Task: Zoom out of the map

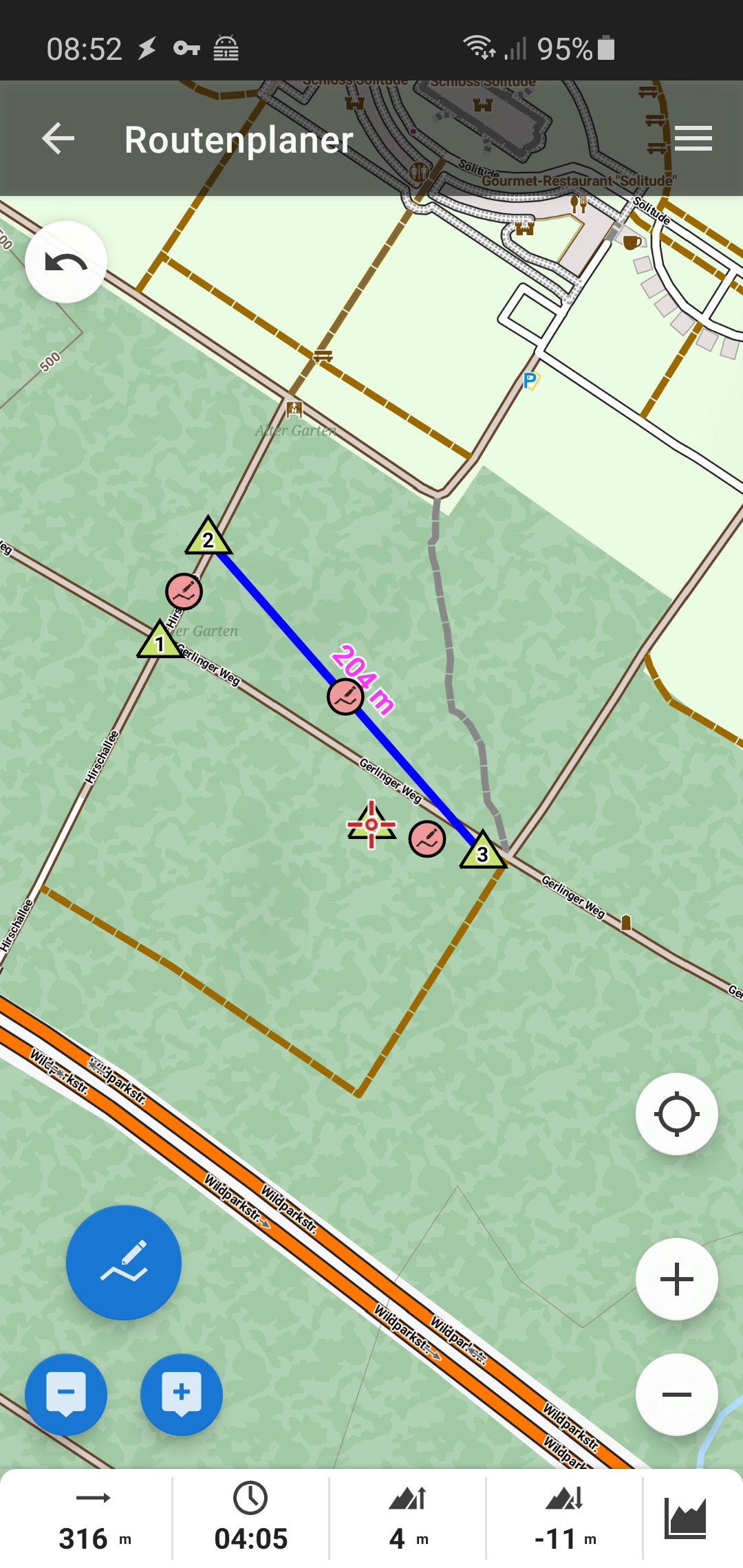Action: [676, 1395]
